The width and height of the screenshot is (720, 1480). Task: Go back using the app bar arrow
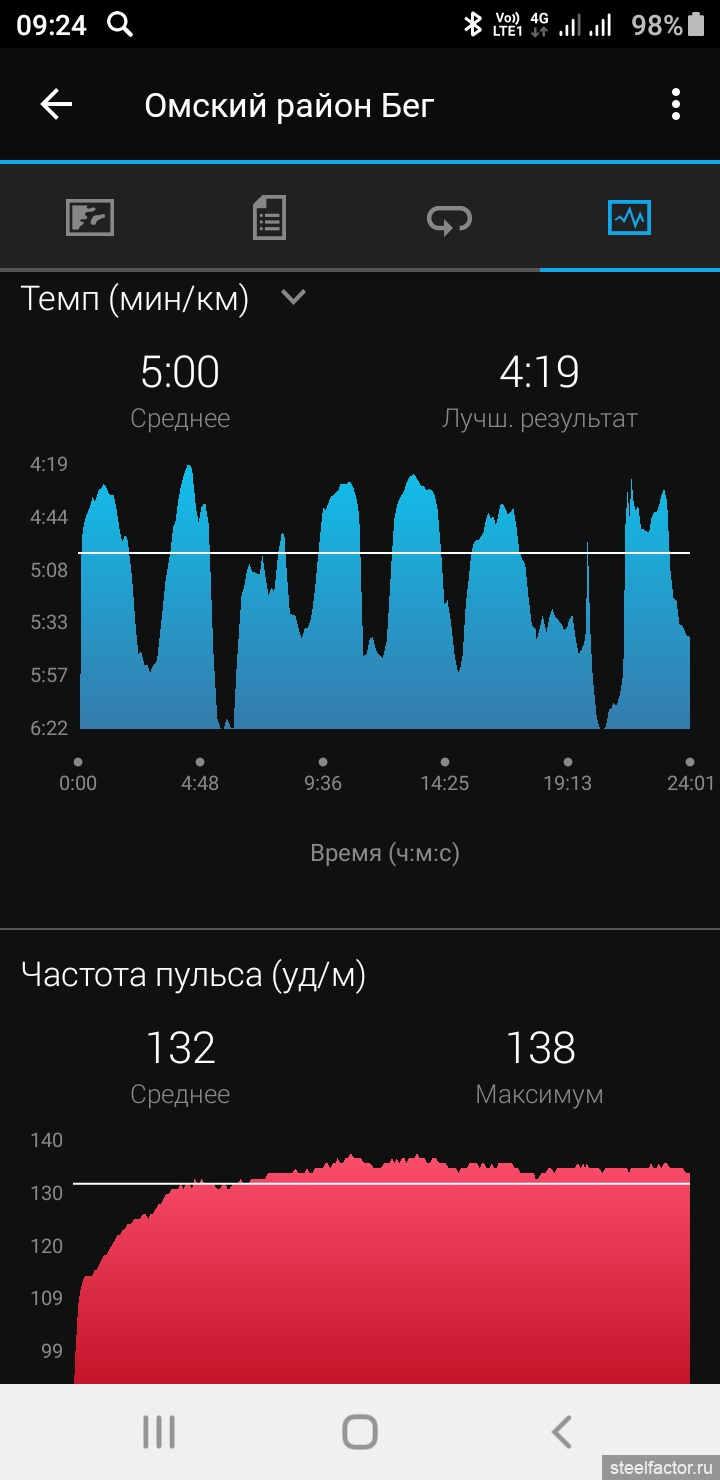click(x=56, y=104)
